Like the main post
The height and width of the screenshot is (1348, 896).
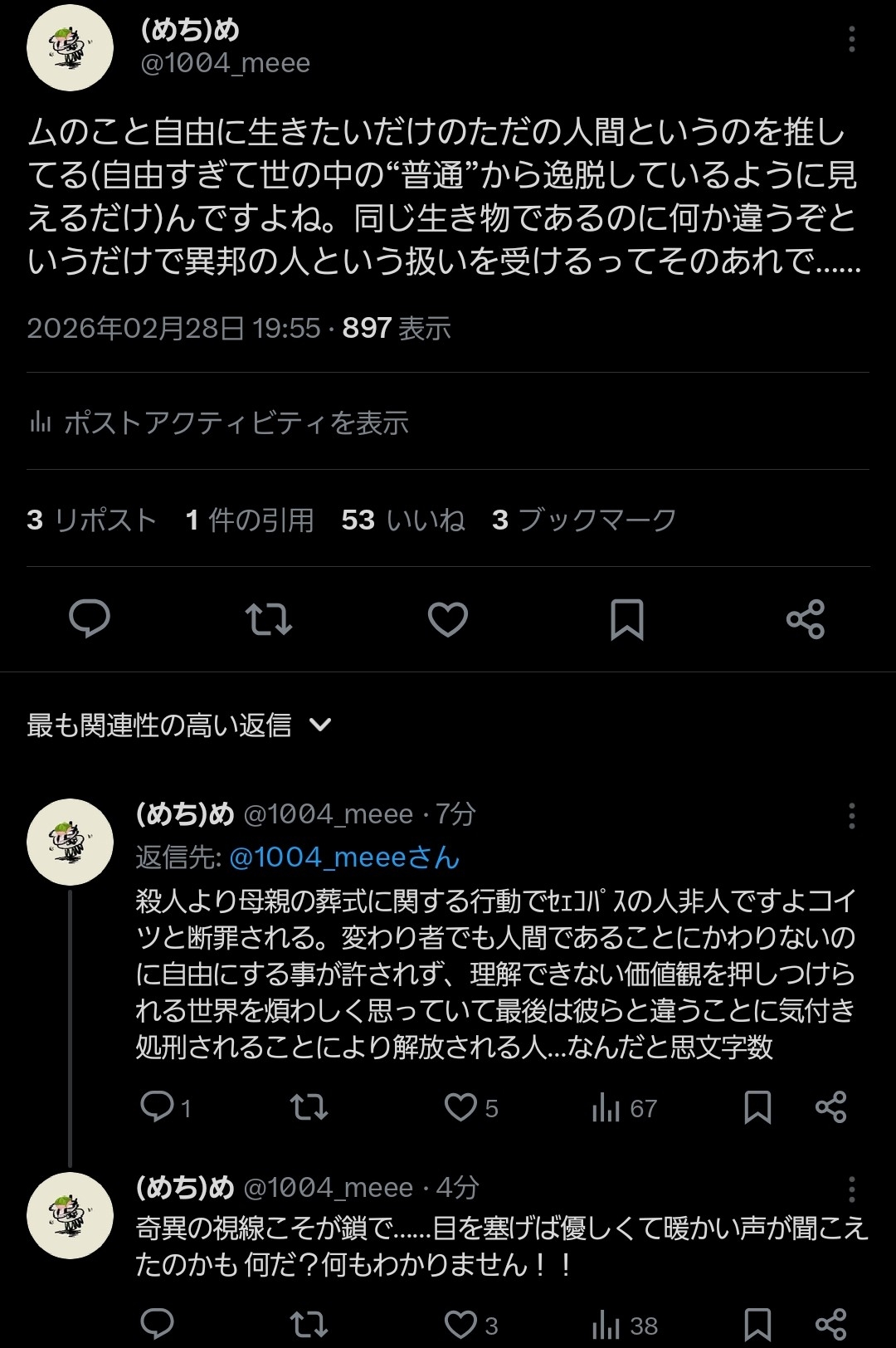click(448, 619)
